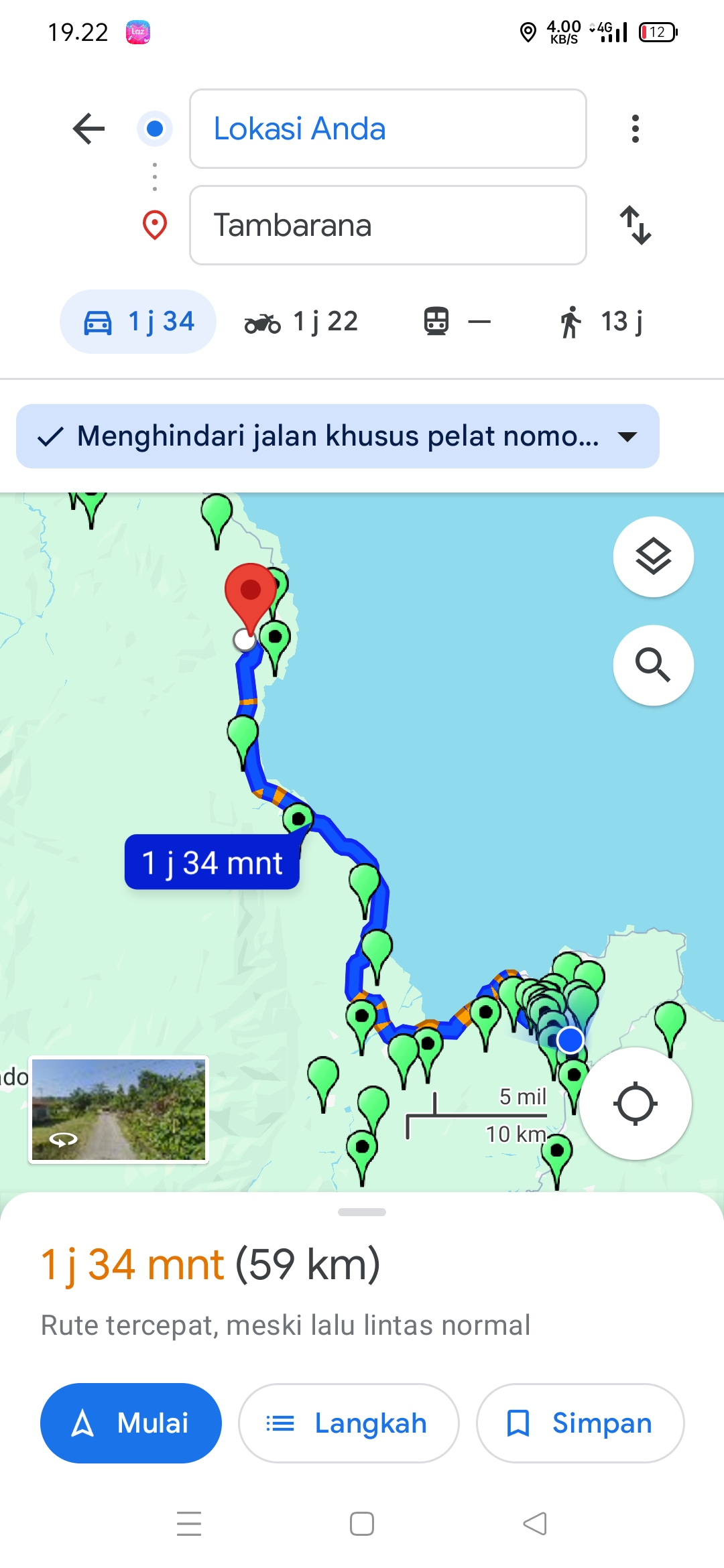Search along the route with the magnifier
The image size is (724, 1568).
653,665
